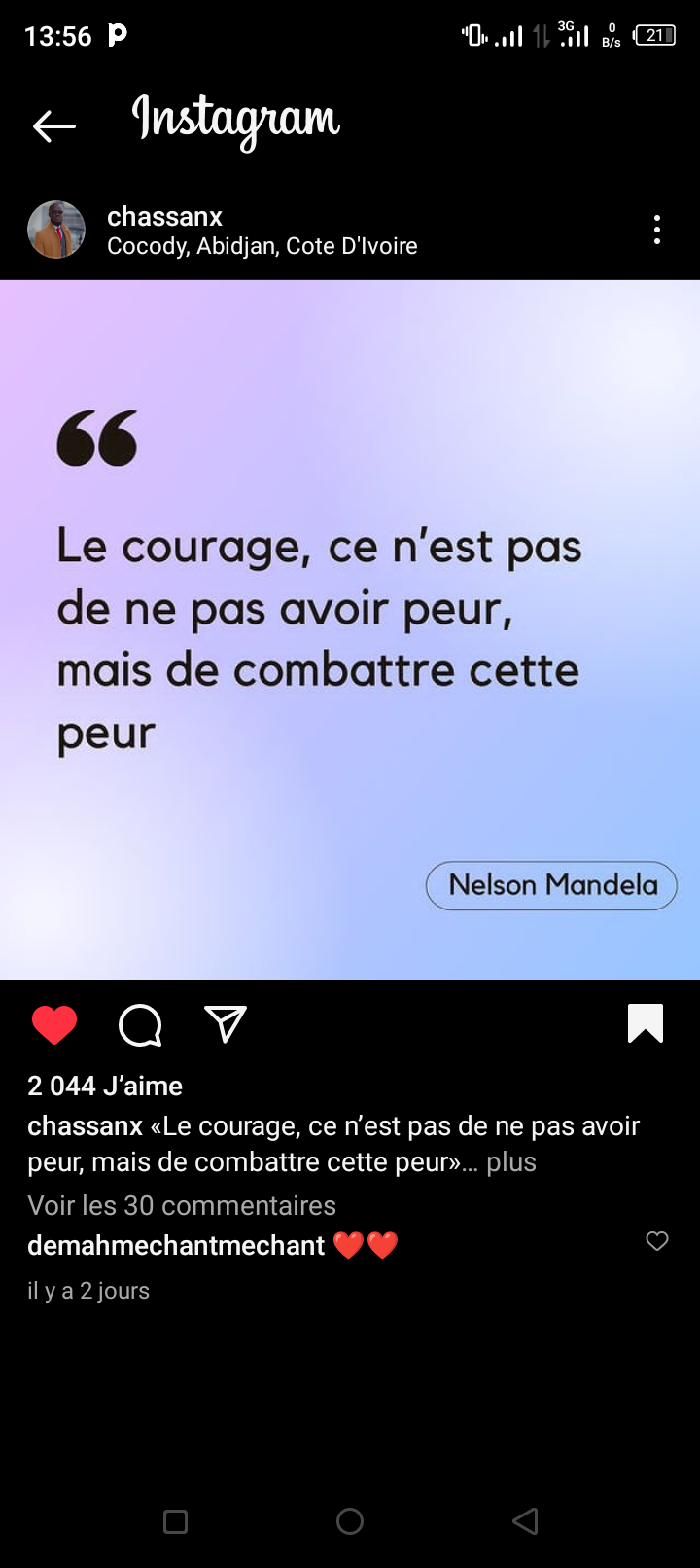Open the comment bubble icon
The image size is (700, 1568).
[140, 1025]
